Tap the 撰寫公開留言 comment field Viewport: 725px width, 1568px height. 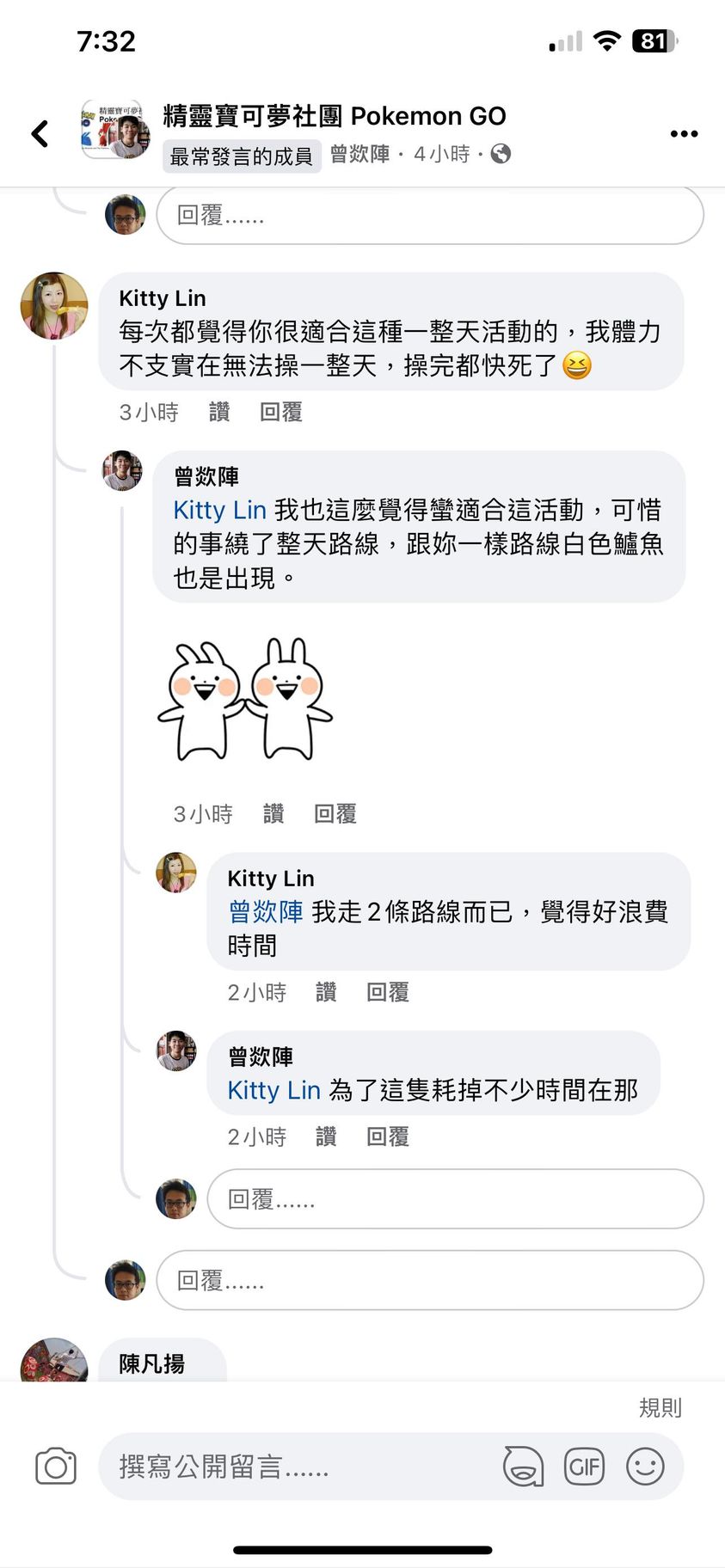301,1467
